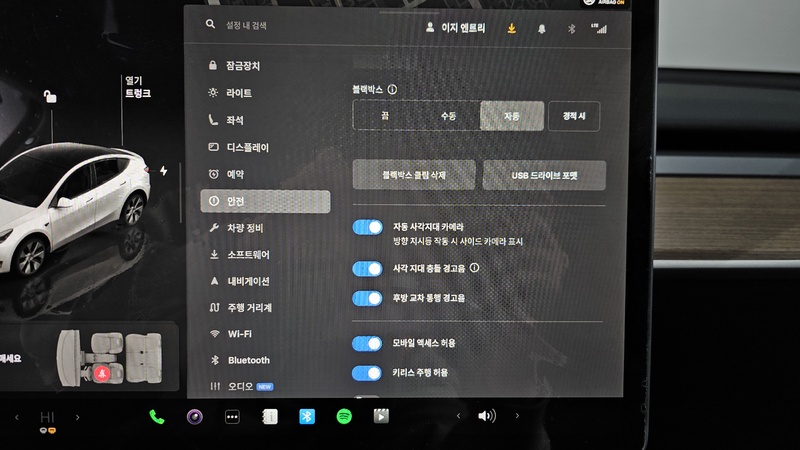The width and height of the screenshot is (800, 450).
Task: Tap the USB 드라이브 포맷 button
Action: 544,175
